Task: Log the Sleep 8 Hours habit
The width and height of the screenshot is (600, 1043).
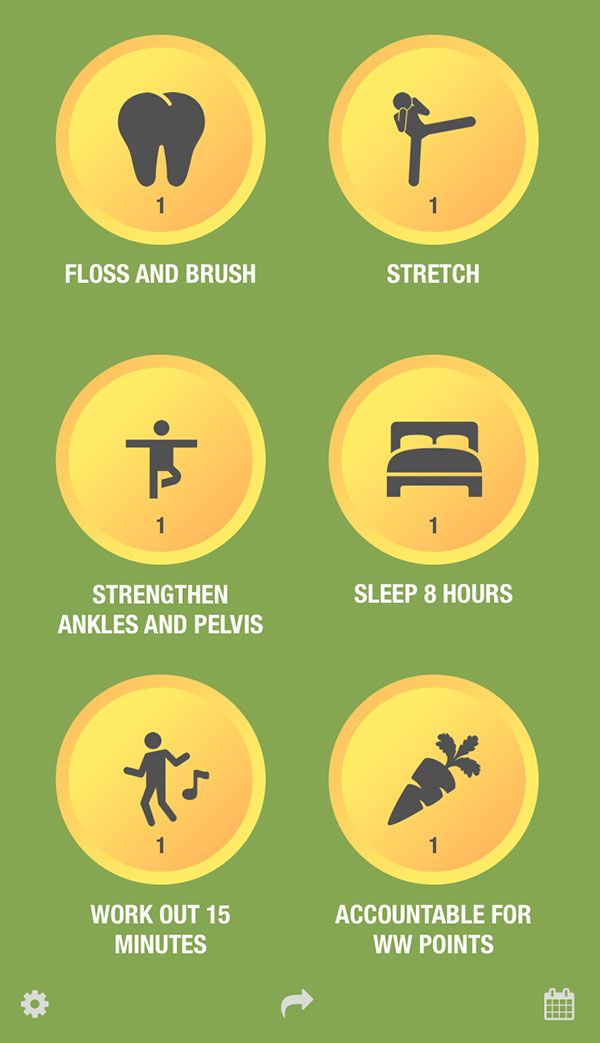Action: pos(433,460)
